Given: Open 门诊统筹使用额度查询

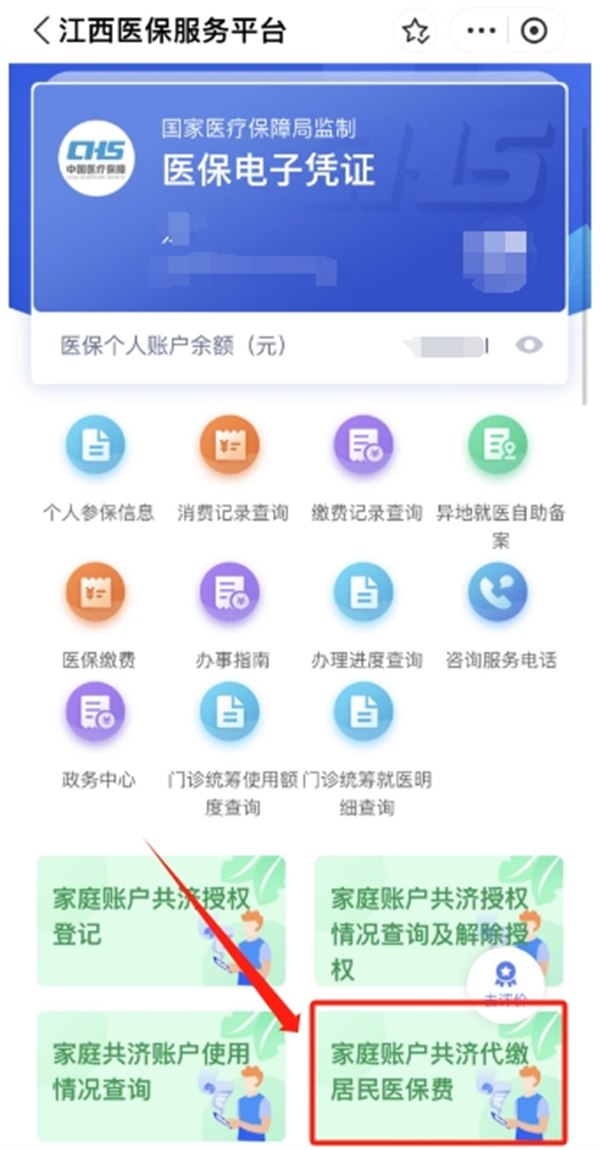Looking at the screenshot, I should click(230, 712).
